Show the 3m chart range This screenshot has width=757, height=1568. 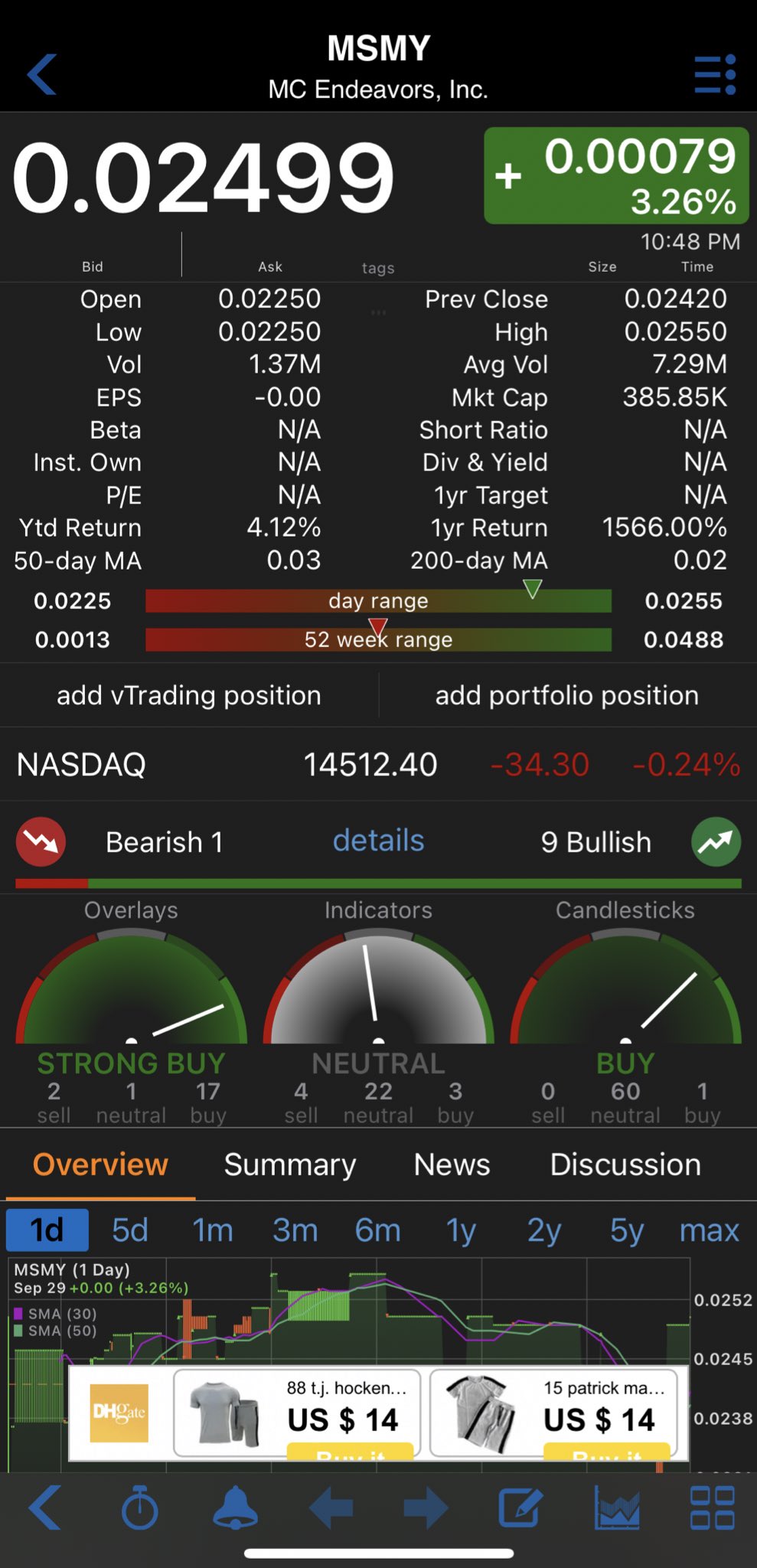tap(295, 1230)
